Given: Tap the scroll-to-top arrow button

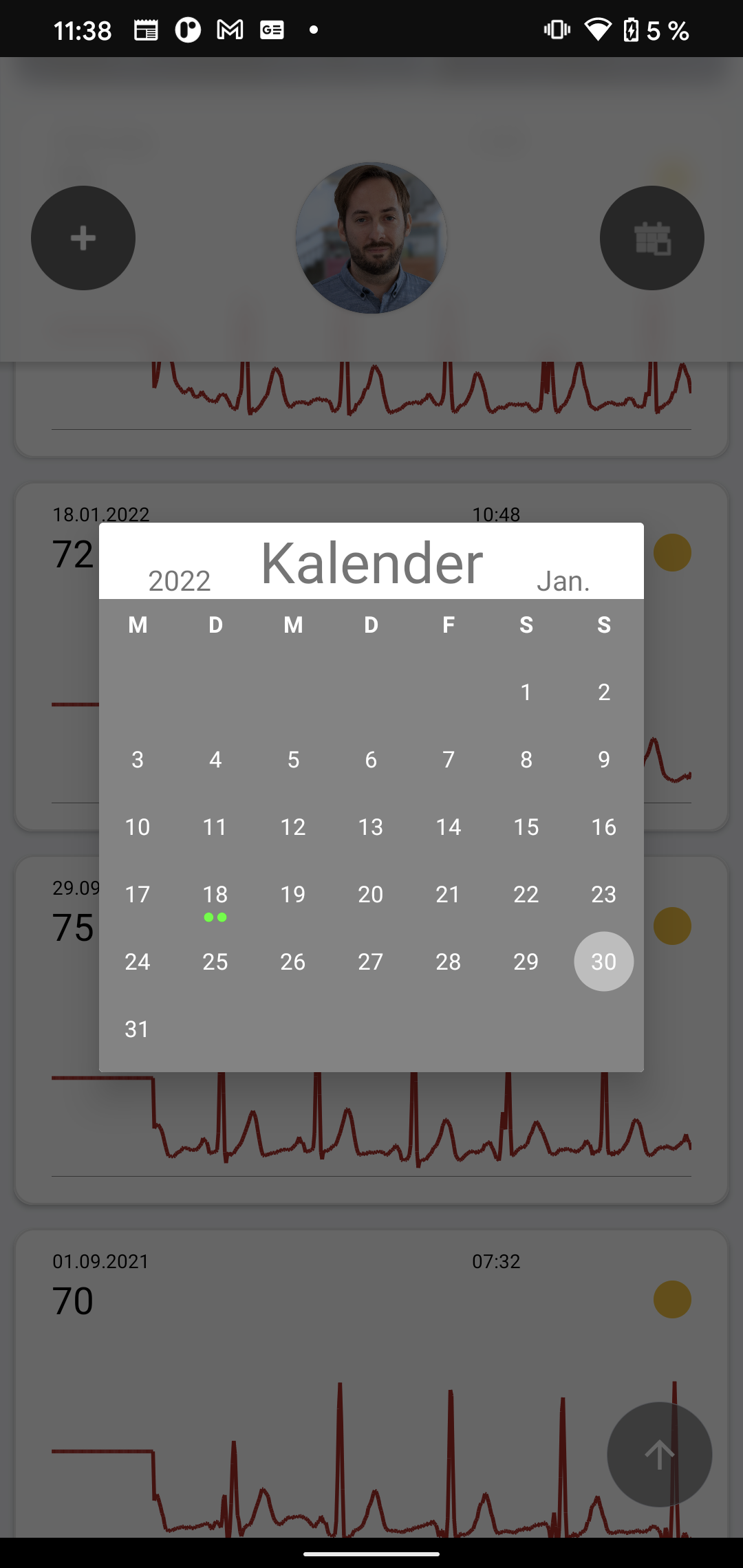Looking at the screenshot, I should [x=659, y=1455].
